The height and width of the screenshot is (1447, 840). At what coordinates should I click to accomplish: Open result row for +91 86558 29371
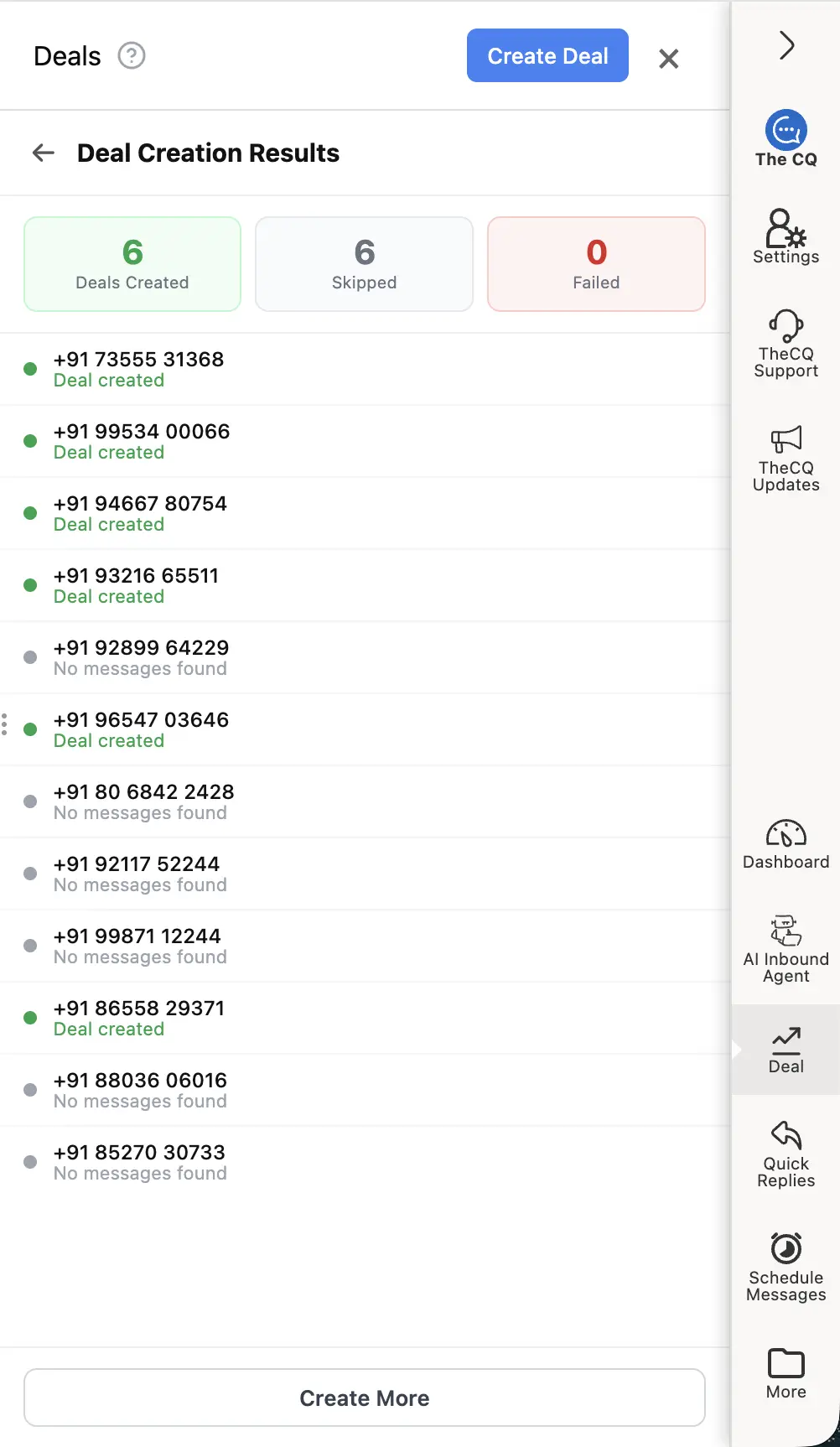coord(365,1018)
